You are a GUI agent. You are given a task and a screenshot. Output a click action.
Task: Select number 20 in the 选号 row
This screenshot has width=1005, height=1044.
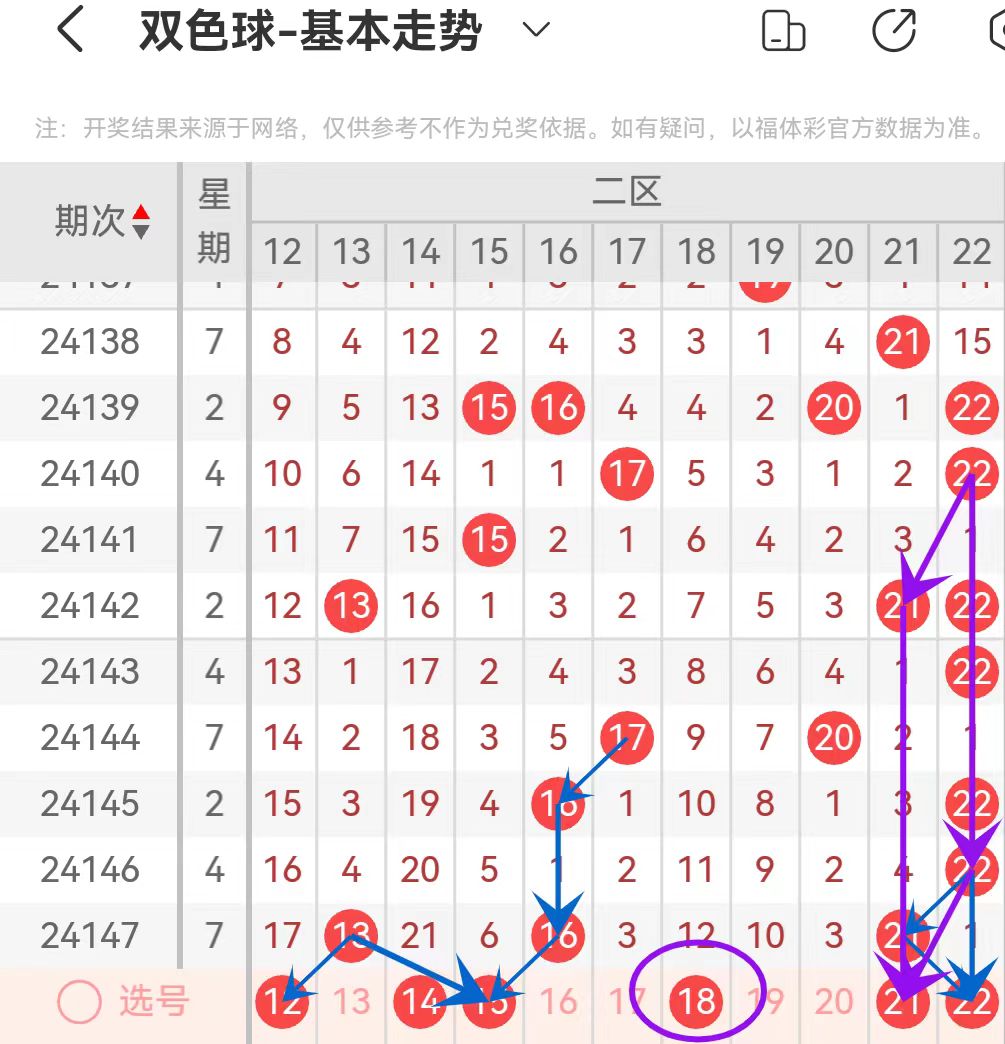tap(834, 1001)
